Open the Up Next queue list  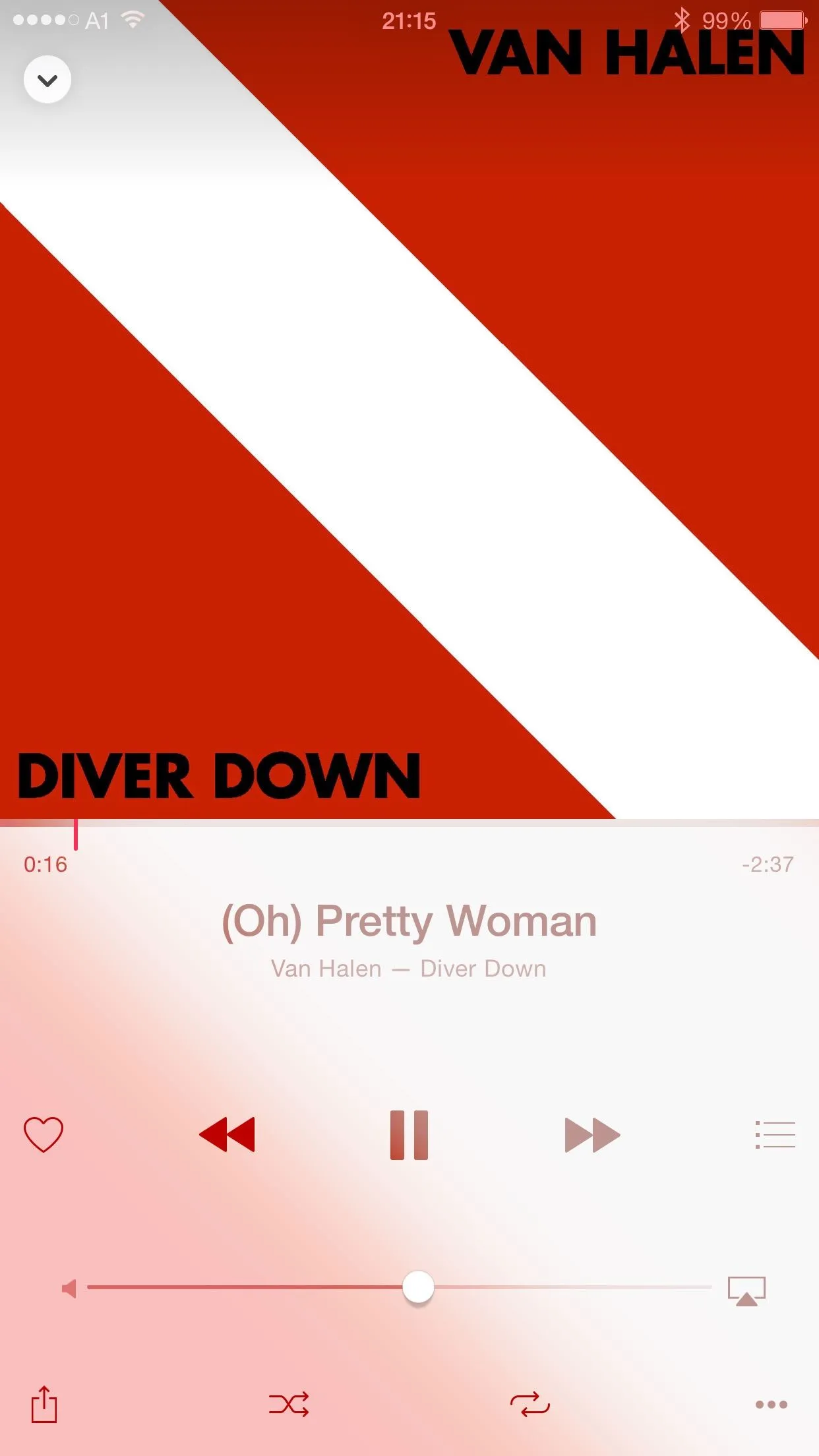[x=775, y=1134]
